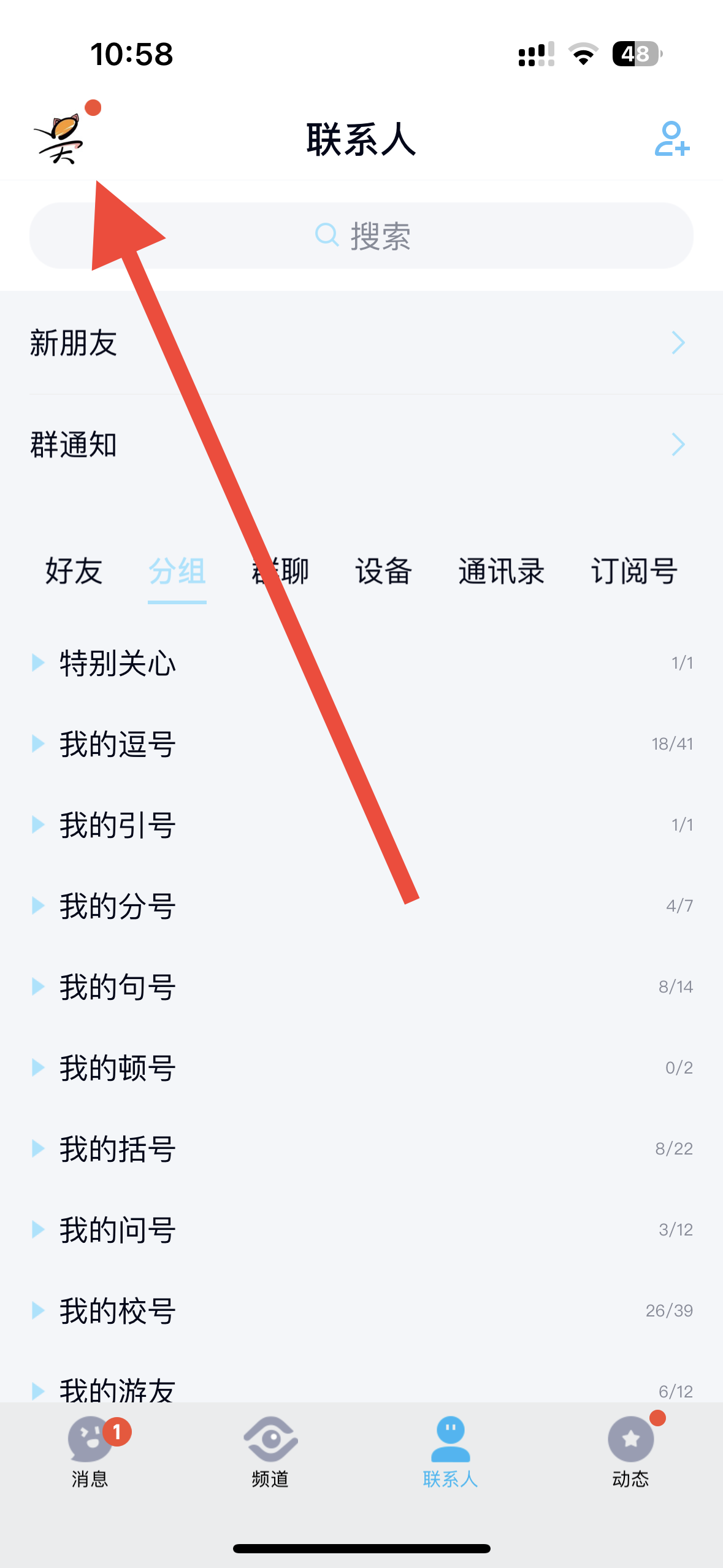Select the 分组 tab
The image size is (723, 1568).
[x=177, y=571]
